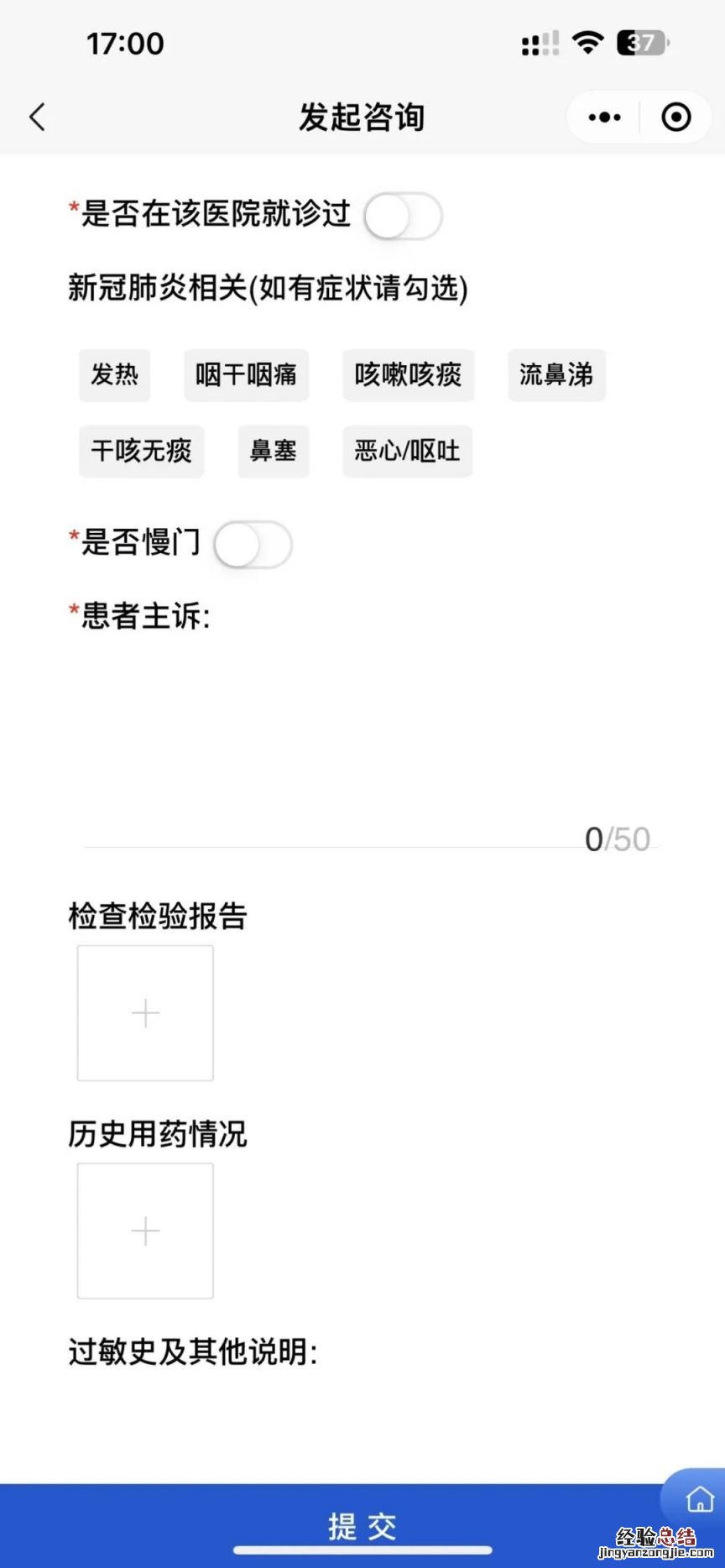Open the mini program more options menu

(604, 118)
